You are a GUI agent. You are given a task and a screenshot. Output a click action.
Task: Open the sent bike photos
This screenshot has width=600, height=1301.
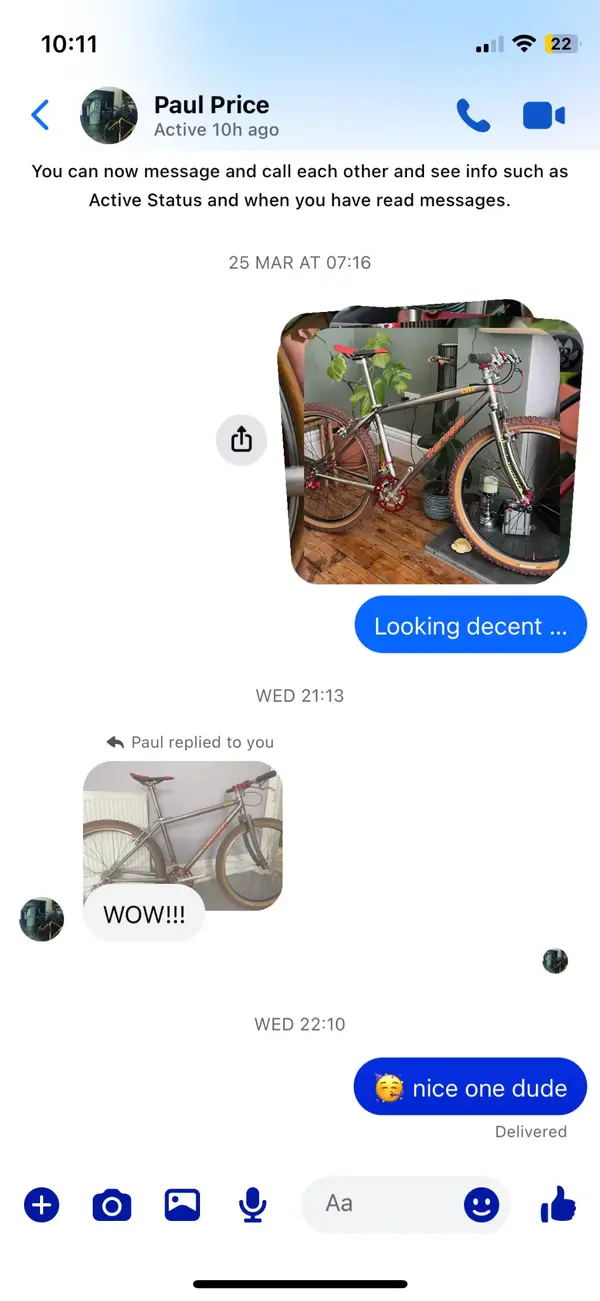(x=430, y=445)
